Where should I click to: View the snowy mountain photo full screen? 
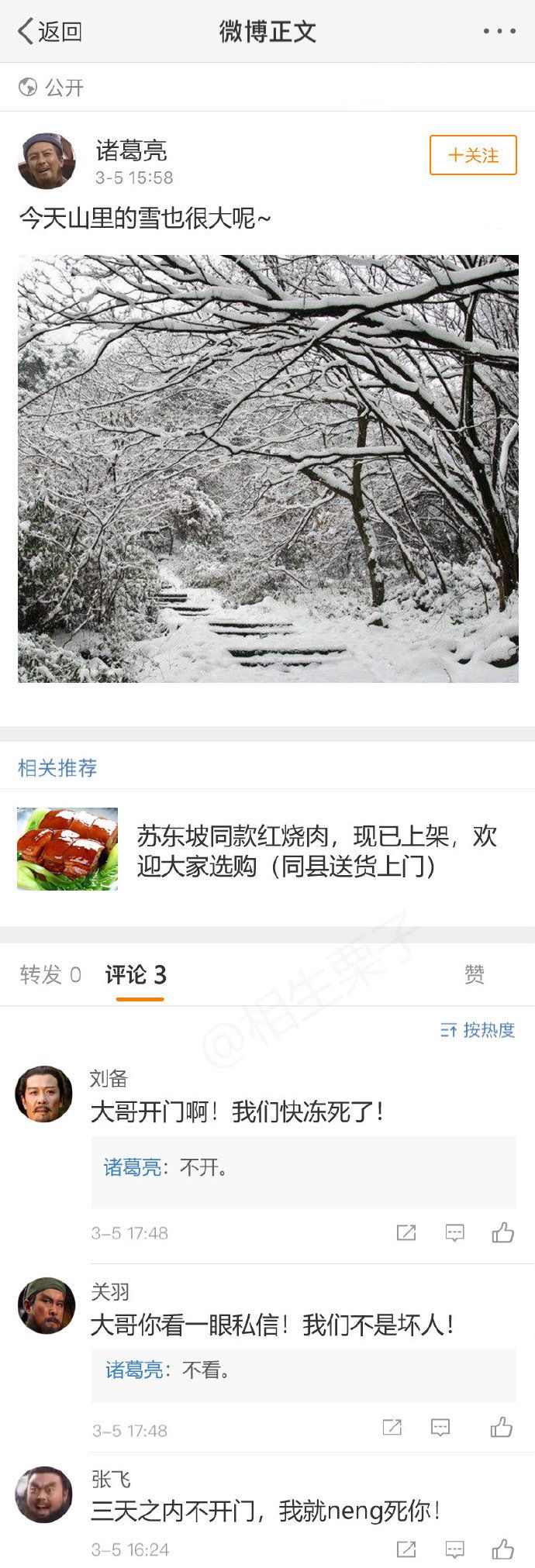point(267,468)
